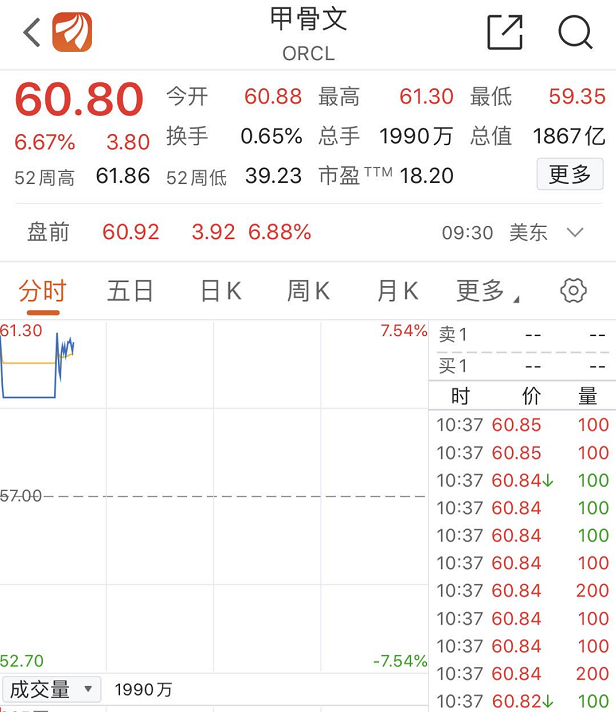Open the search magnifier
Viewport: 616px width, 712px height.
[x=575, y=33]
